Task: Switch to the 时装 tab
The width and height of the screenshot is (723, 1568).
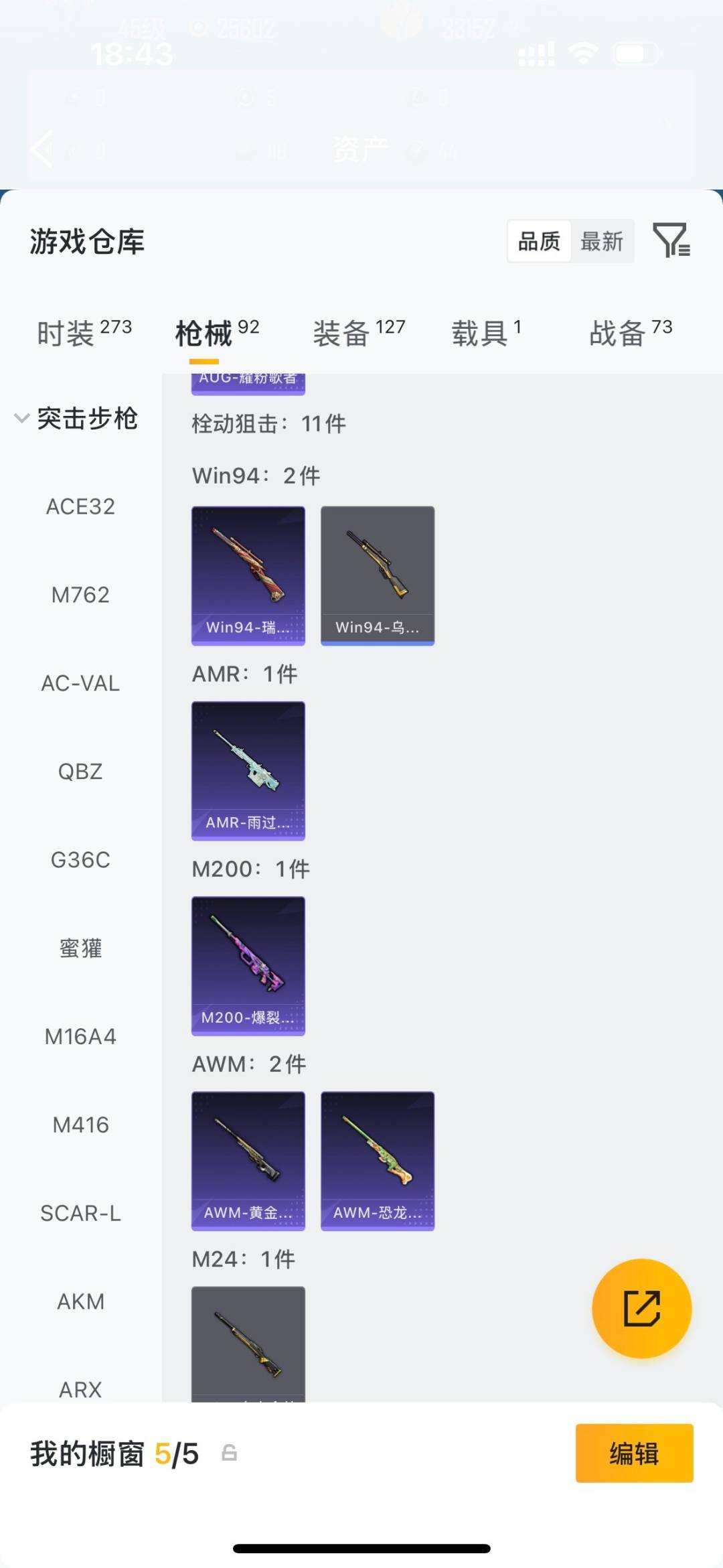Action: pos(84,333)
